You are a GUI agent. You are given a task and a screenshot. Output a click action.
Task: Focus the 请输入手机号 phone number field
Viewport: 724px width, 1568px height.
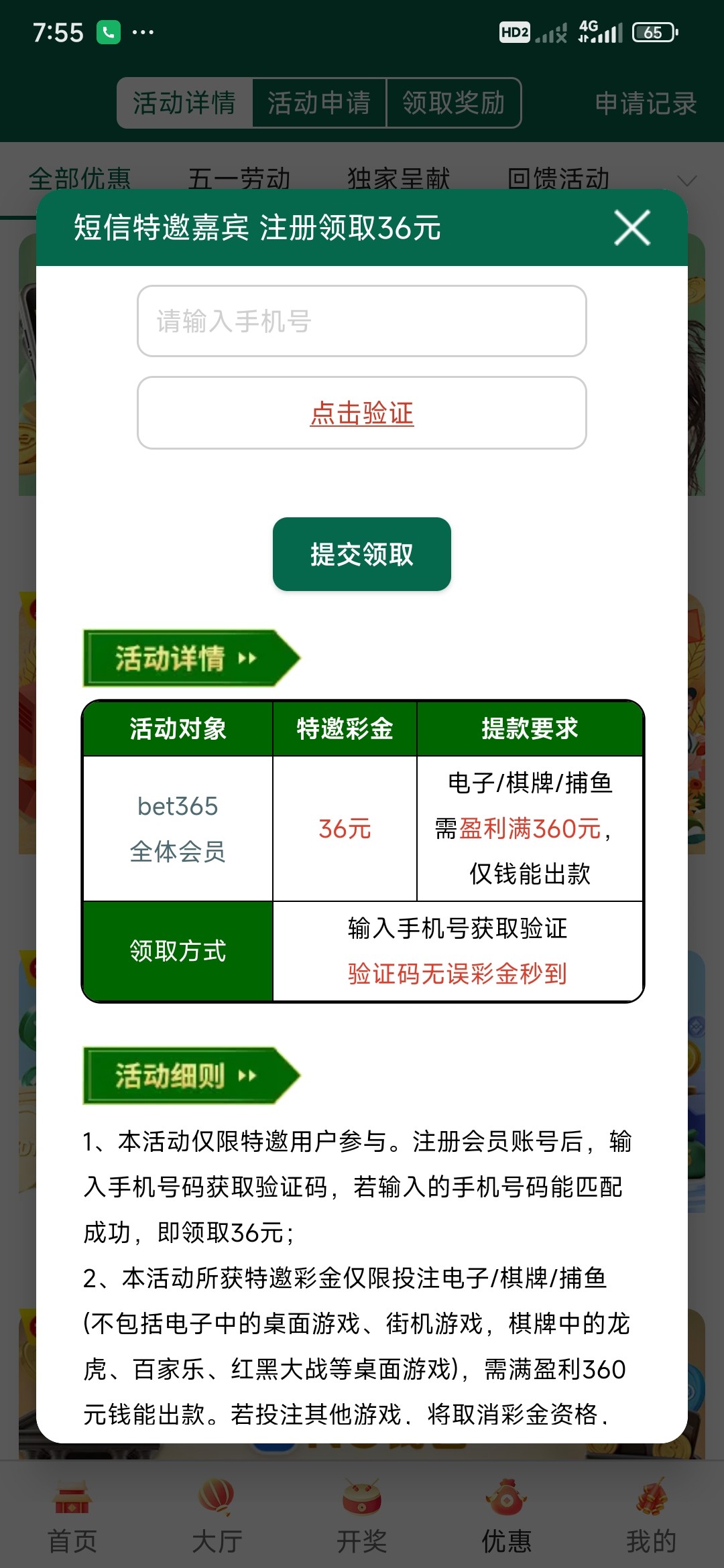[362, 321]
